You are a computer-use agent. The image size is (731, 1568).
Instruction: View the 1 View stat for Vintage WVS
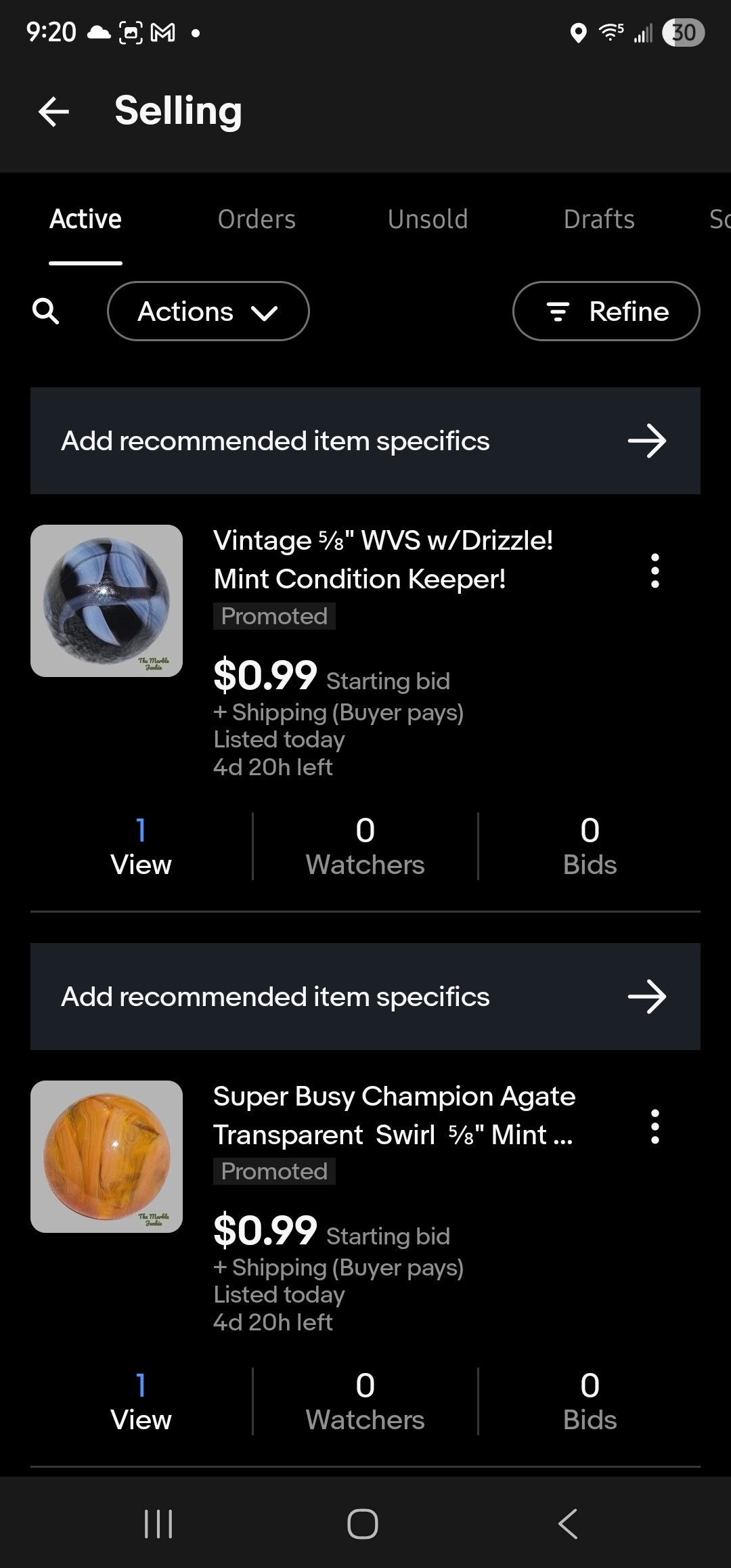click(141, 847)
